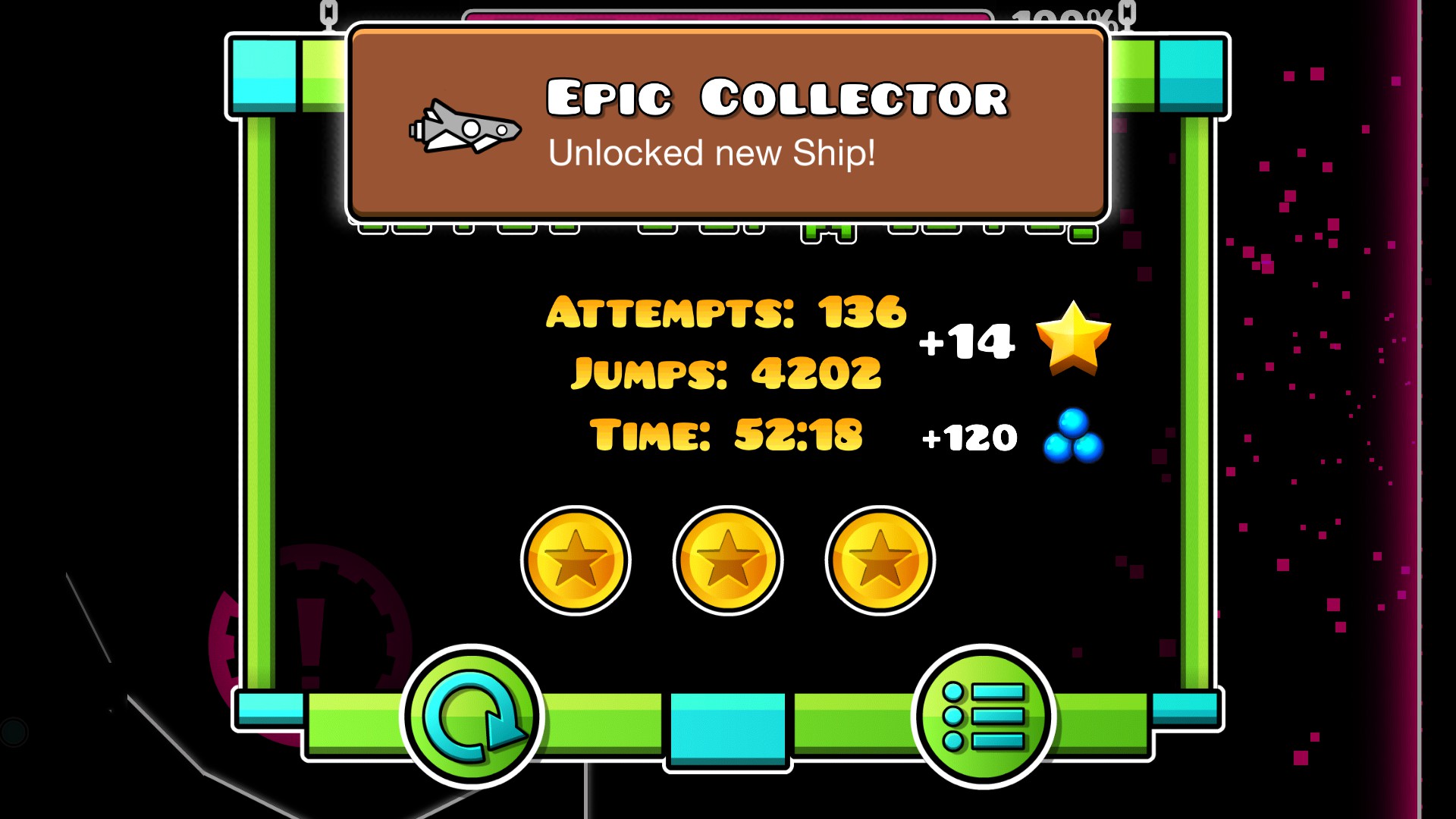Image resolution: width=1456 pixels, height=819 pixels.
Task: Replay the level with the retry button
Action: tap(472, 717)
